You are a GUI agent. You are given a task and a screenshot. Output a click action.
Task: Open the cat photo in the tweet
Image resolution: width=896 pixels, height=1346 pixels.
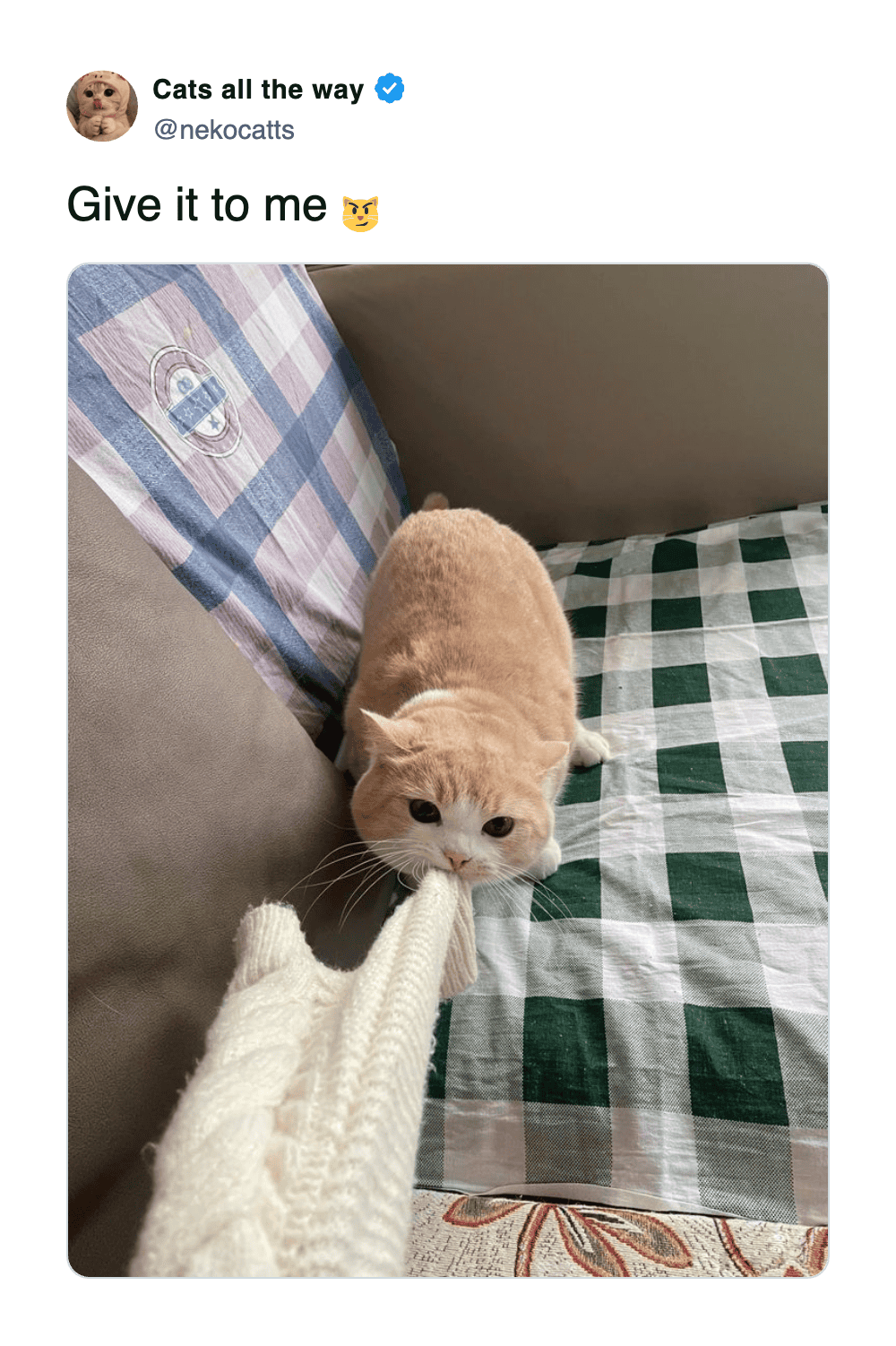448,771
